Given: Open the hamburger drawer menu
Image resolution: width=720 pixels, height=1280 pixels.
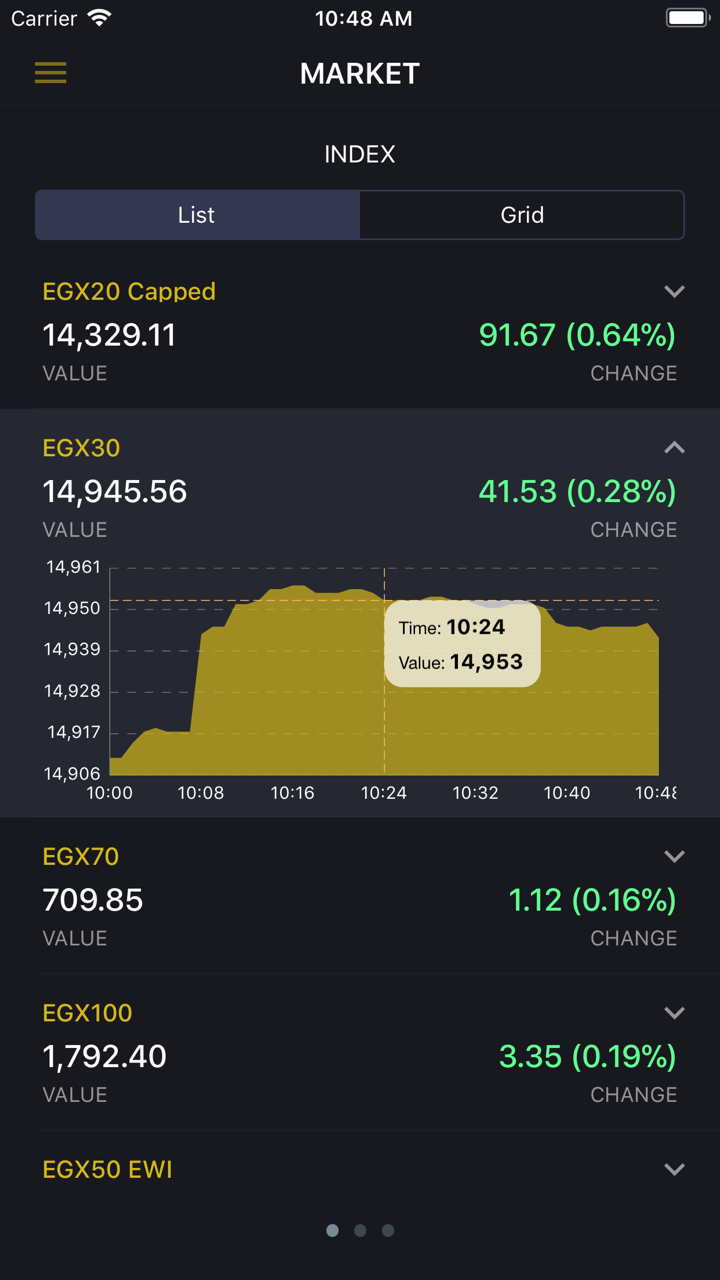Looking at the screenshot, I should pyautogui.click(x=50, y=73).
